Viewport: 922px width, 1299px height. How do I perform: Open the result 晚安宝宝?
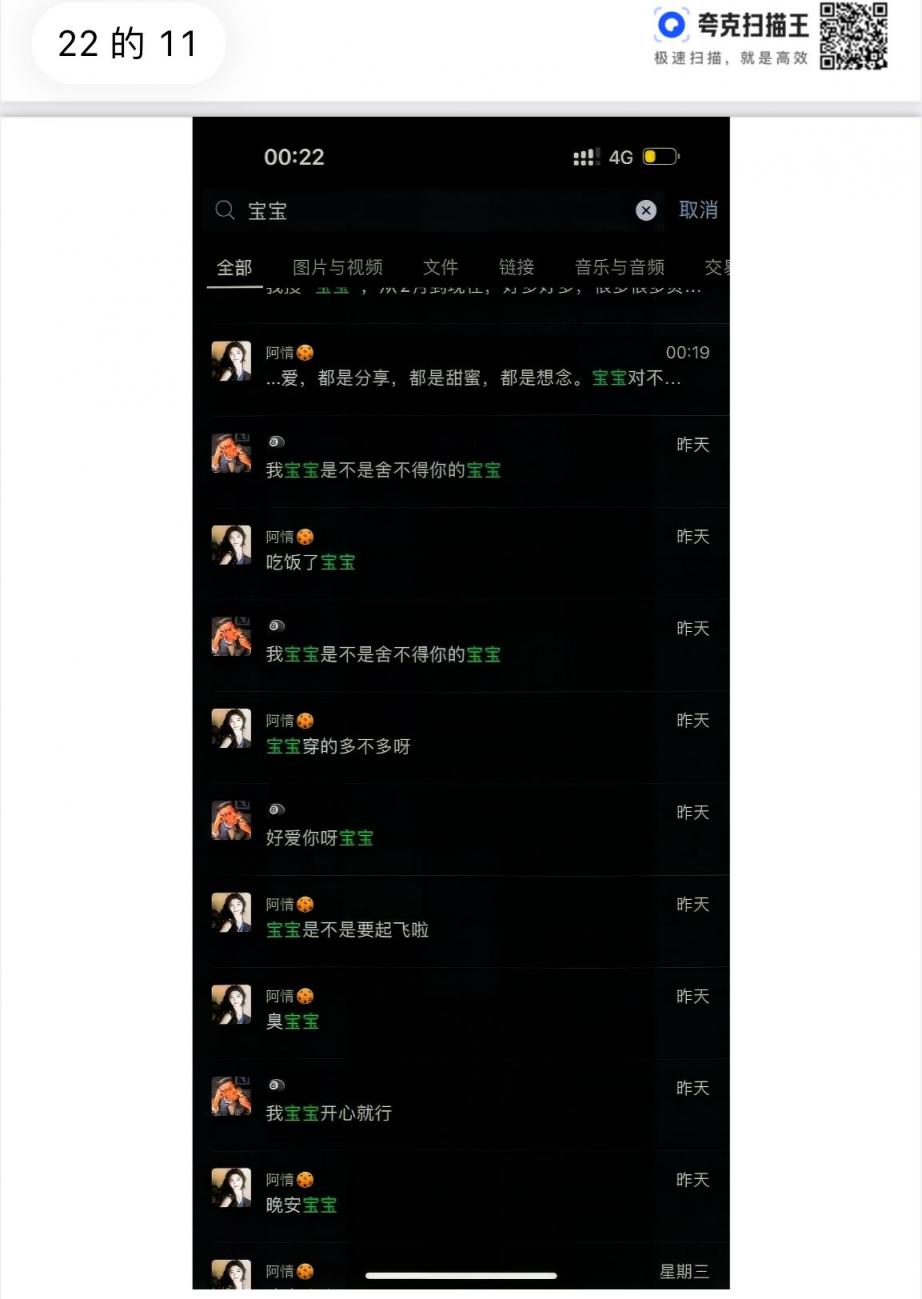pyautogui.click(x=461, y=1196)
